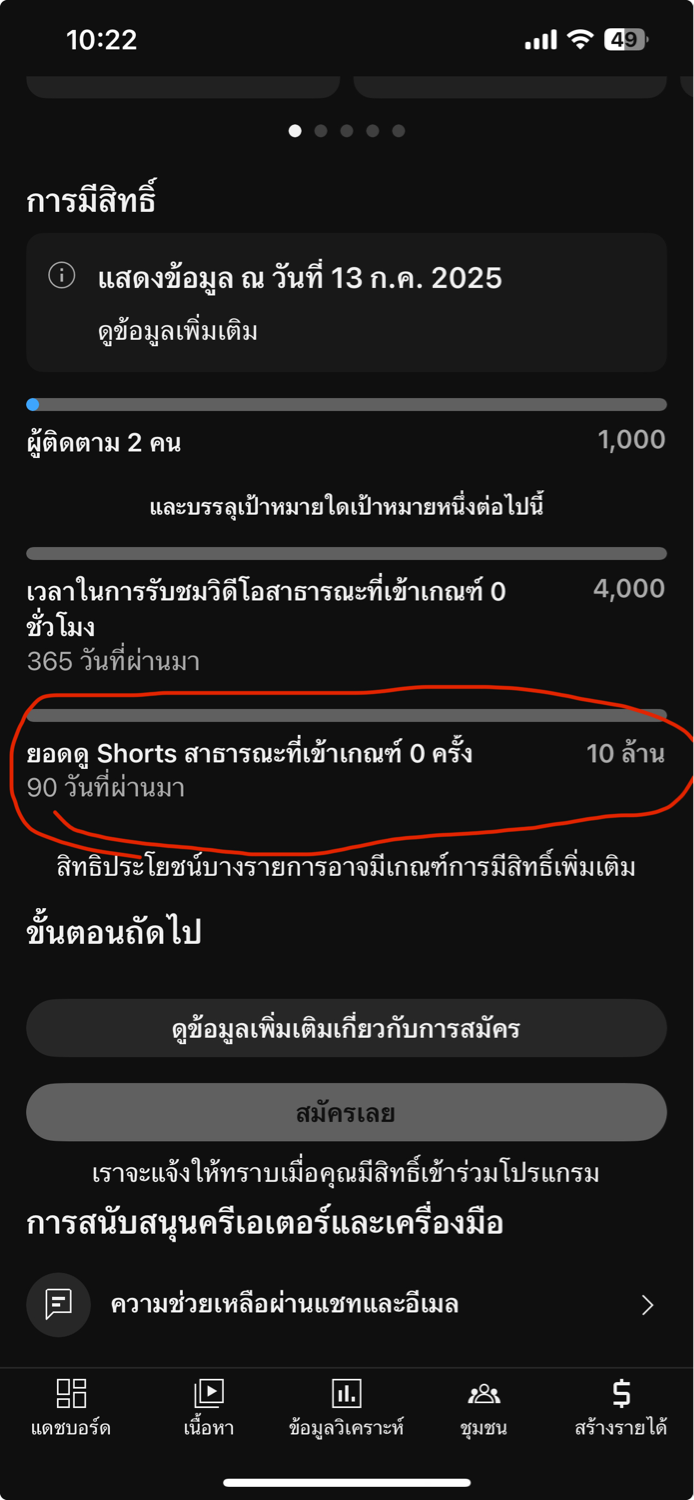
Task: Go to the เนื้อหา tab
Action: [x=209, y=1408]
